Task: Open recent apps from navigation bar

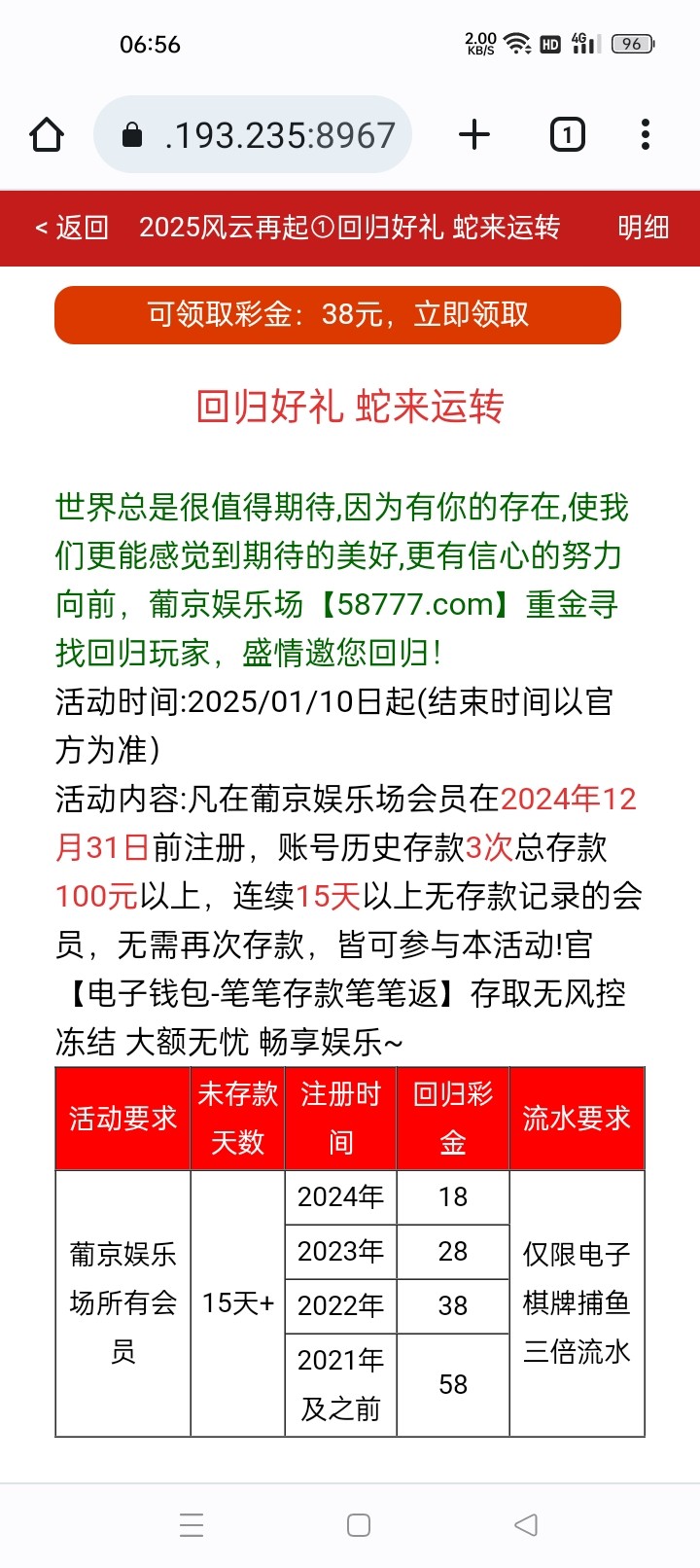Action: coord(192,1524)
